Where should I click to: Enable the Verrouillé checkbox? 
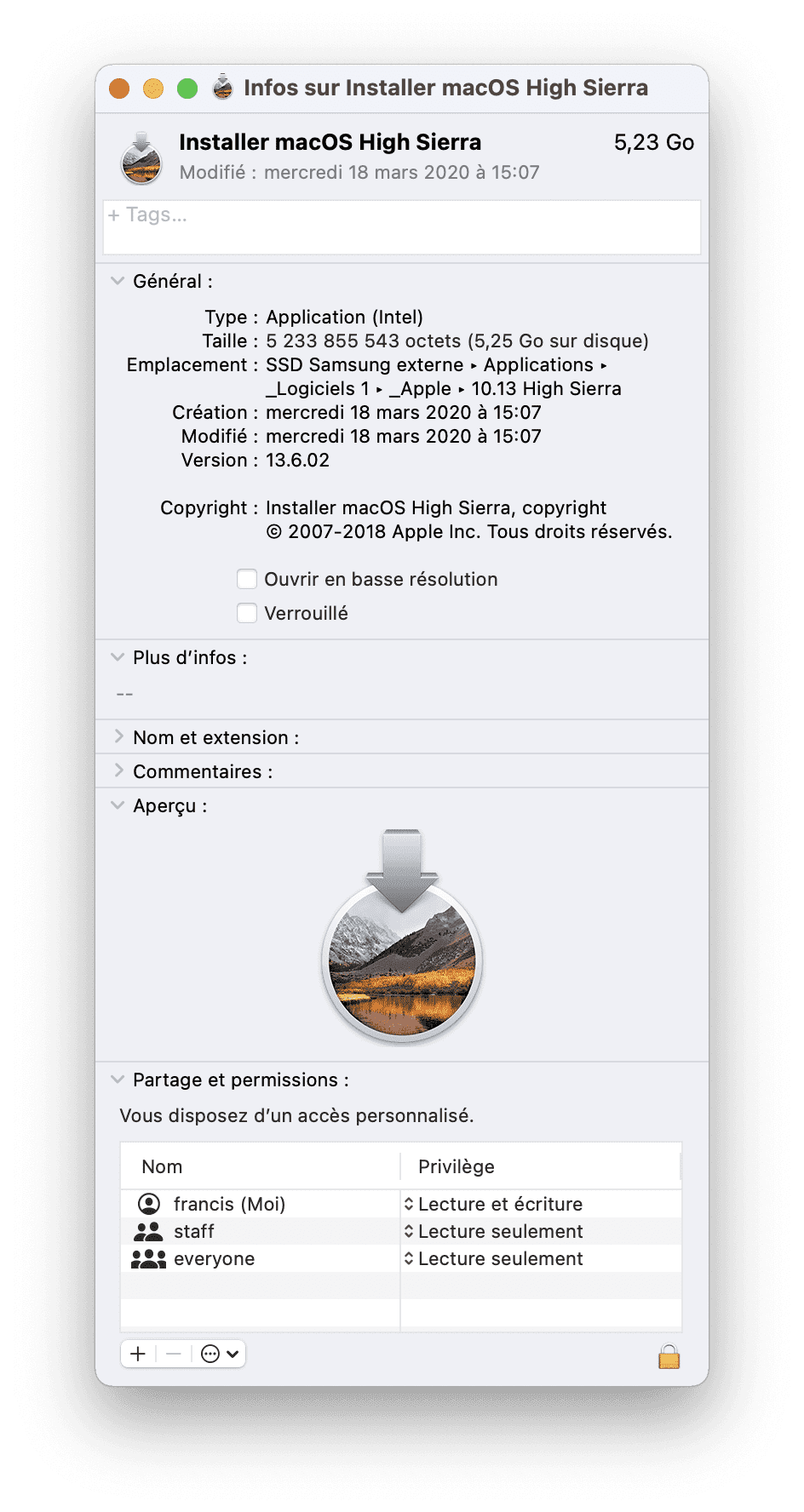pyautogui.click(x=247, y=614)
